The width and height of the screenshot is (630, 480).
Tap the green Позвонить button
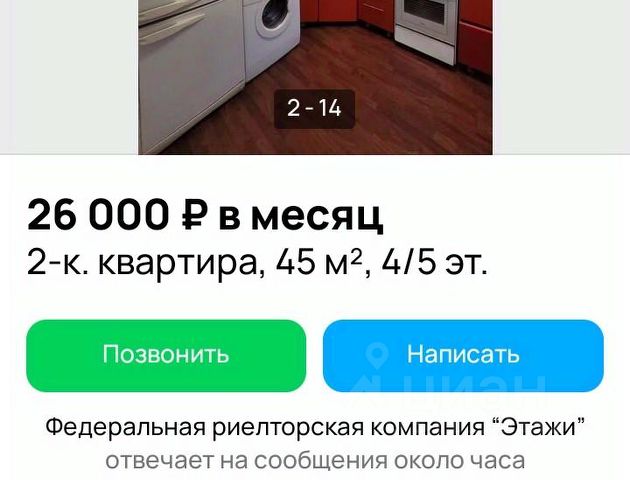166,355
